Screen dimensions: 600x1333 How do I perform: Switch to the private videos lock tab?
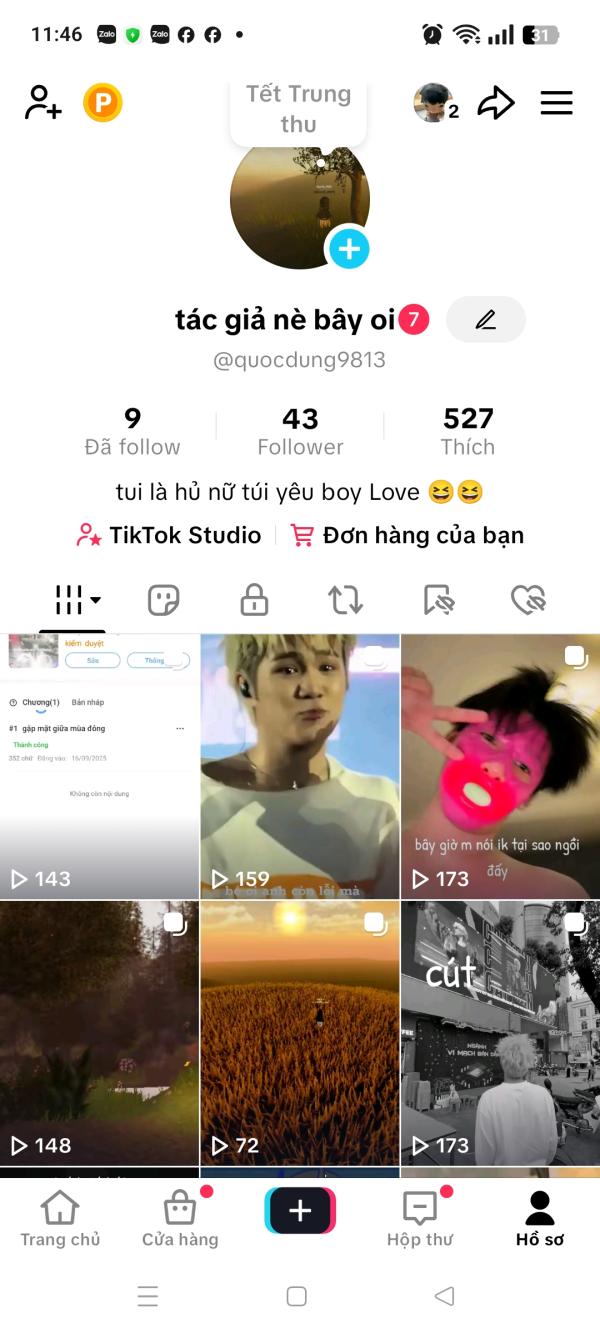point(254,600)
